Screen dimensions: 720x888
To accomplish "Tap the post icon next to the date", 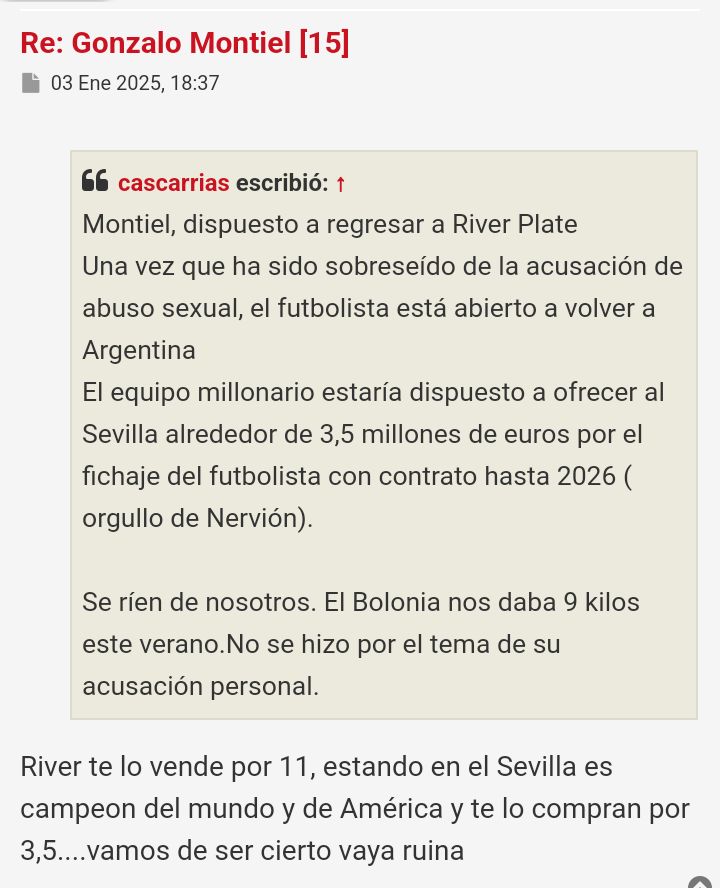I will click(31, 83).
